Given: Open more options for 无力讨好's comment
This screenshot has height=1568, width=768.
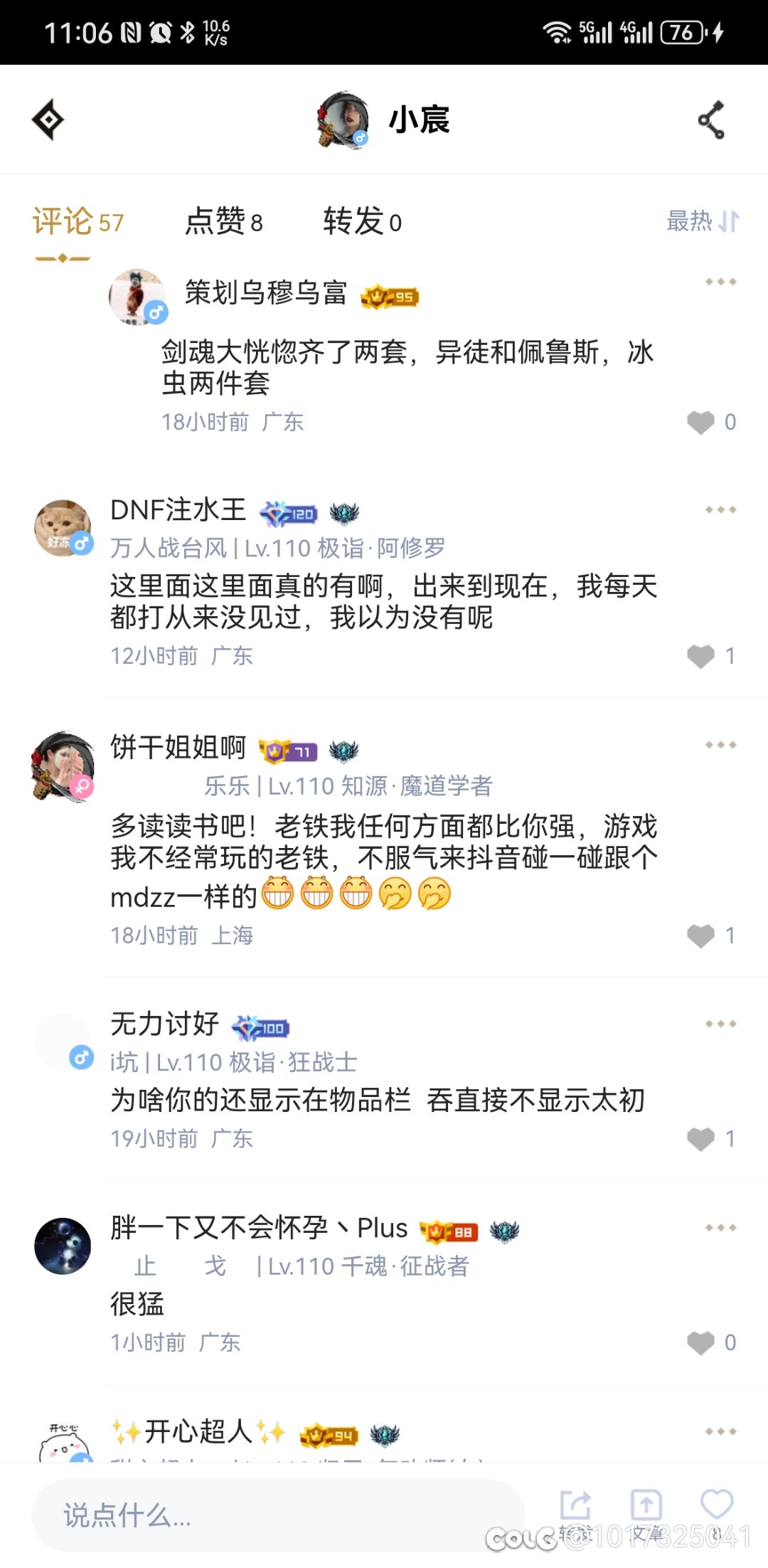Looking at the screenshot, I should [720, 1024].
